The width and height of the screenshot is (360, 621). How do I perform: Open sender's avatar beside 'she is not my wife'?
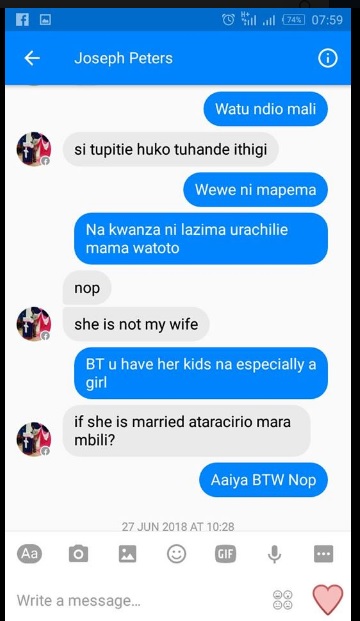coord(34,324)
